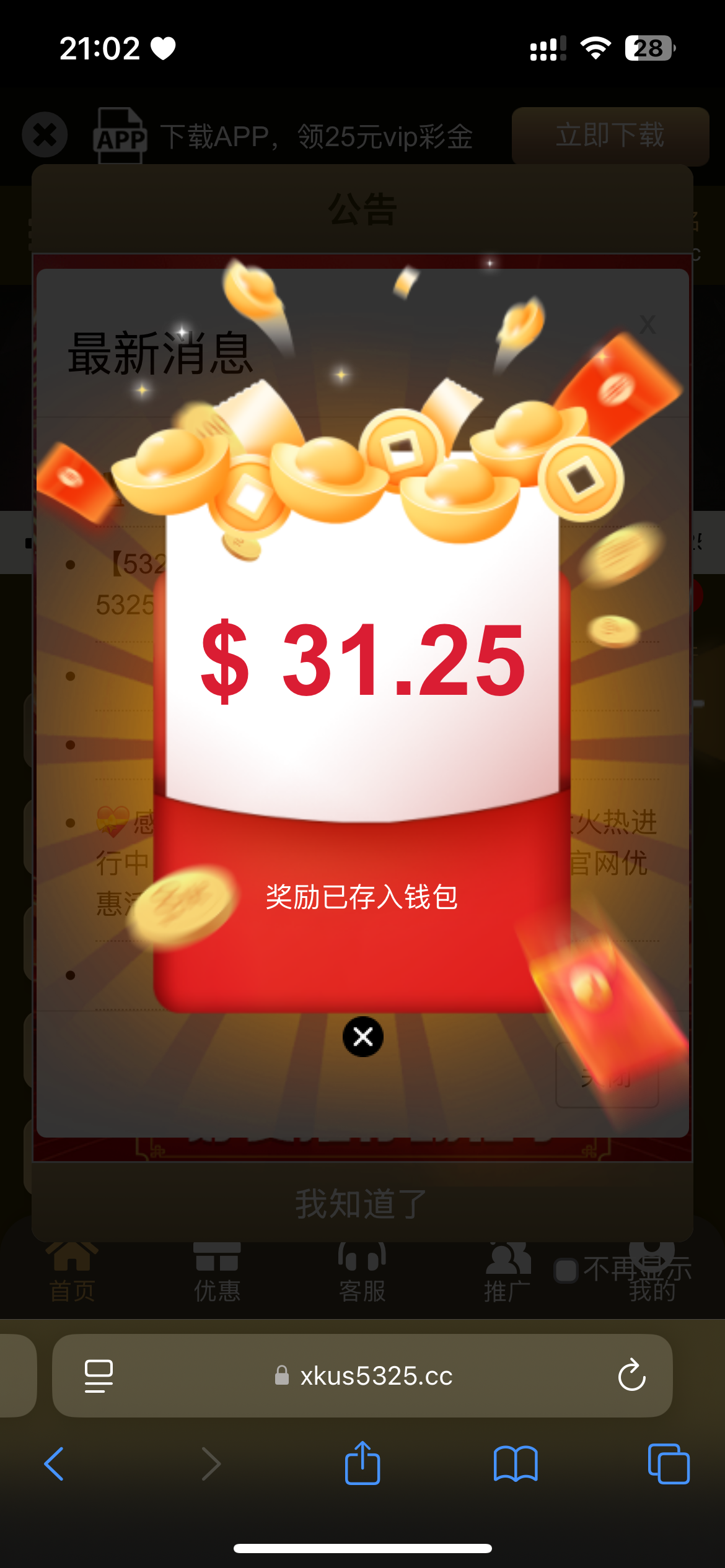The height and width of the screenshot is (1568, 725).
Task: Reload the page in Safari
Action: pos(631,1375)
